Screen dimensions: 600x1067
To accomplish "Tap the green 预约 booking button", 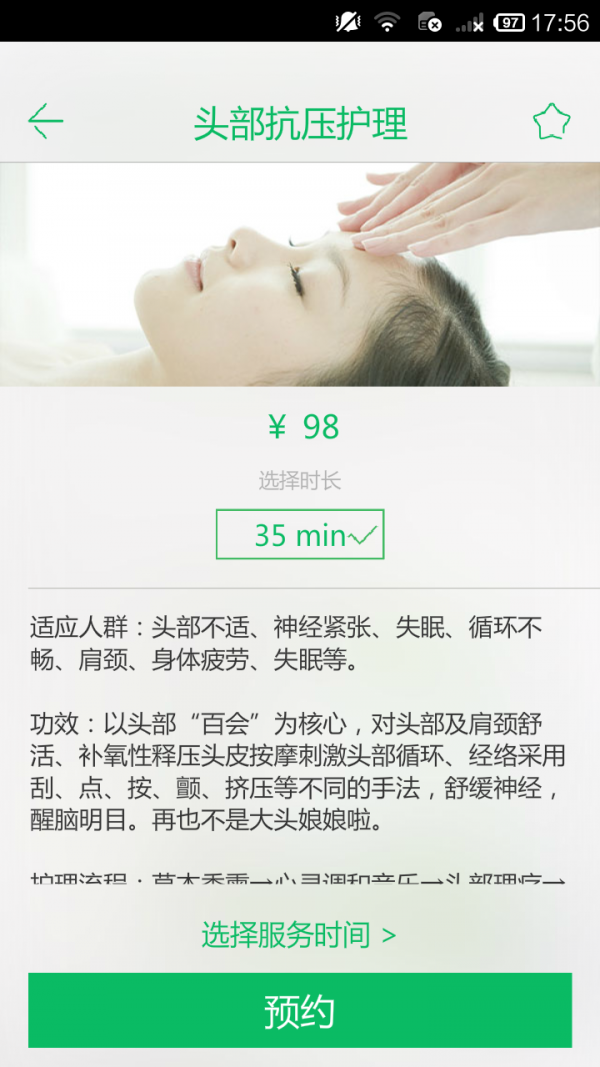I will [300, 1010].
